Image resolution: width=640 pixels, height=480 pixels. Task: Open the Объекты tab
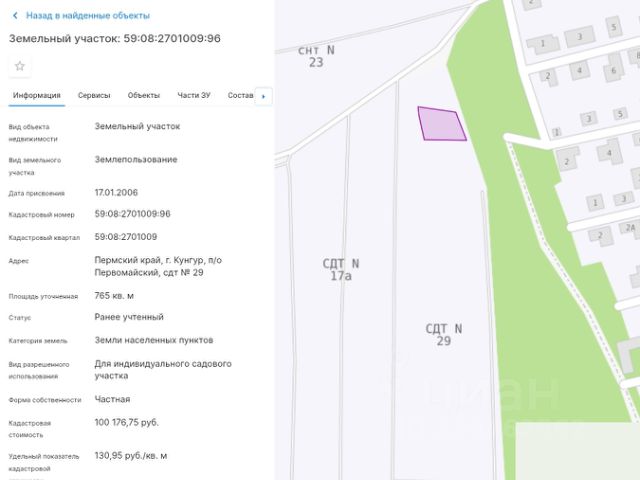click(144, 95)
